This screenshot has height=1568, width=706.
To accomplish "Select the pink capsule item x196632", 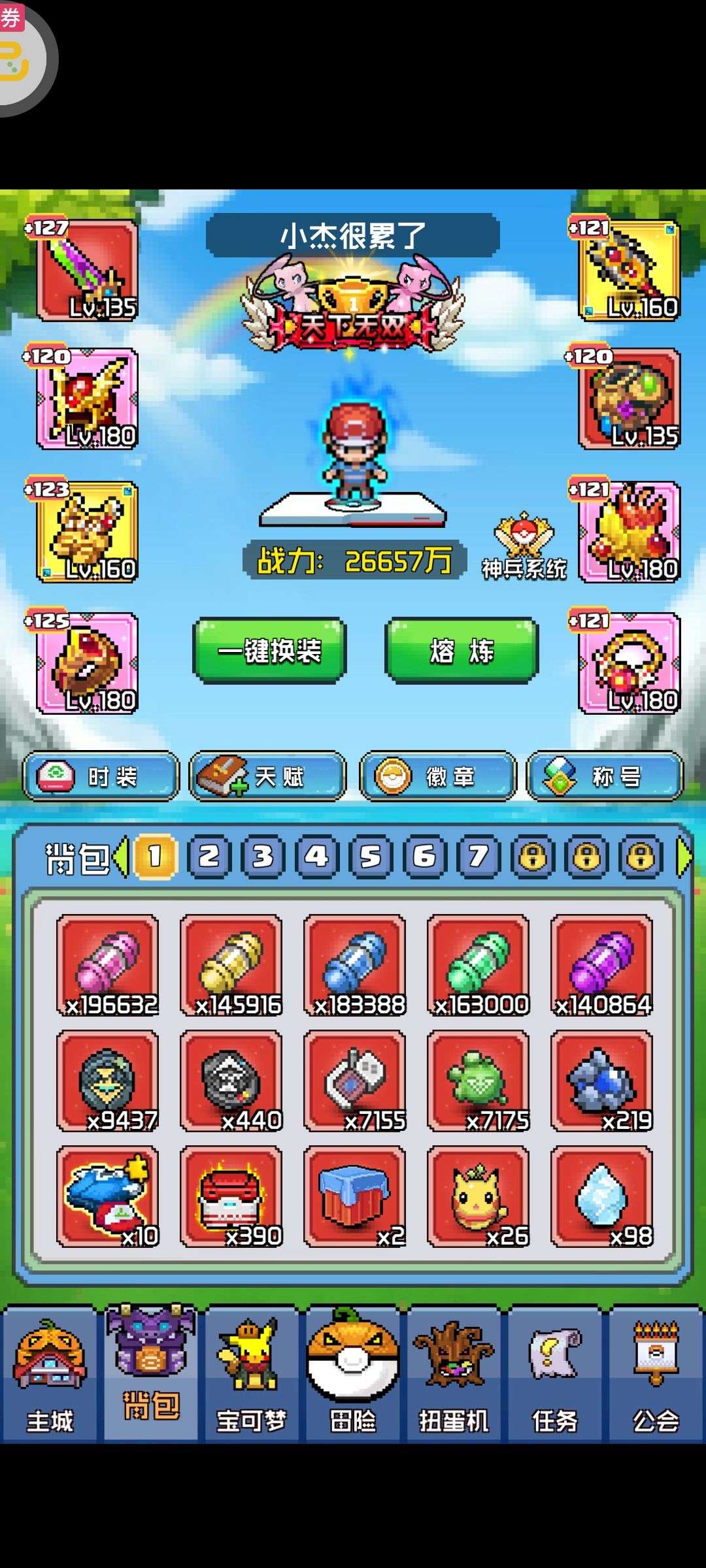I will coord(108,966).
